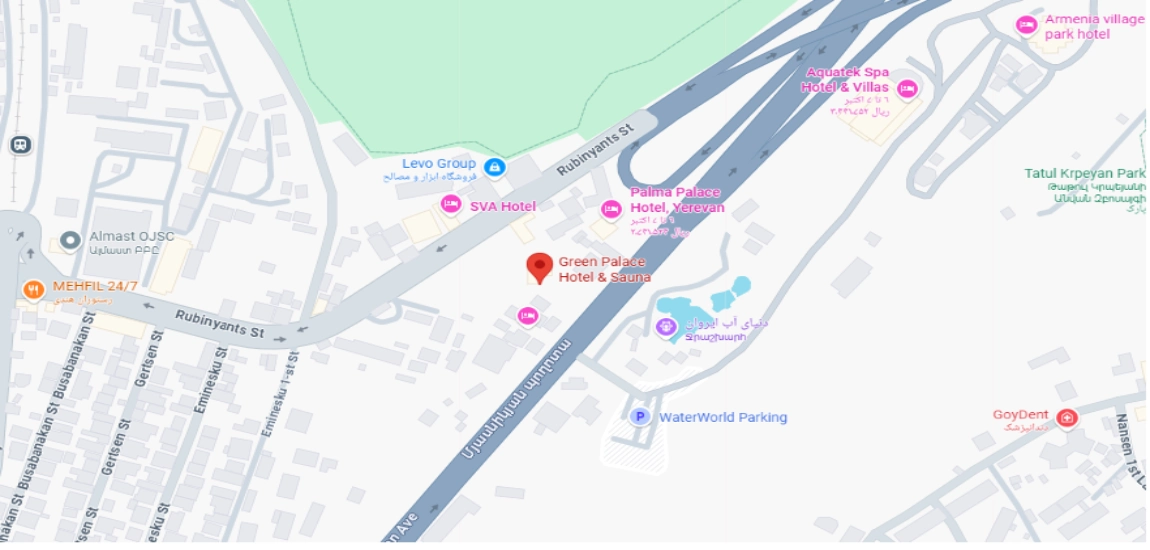
Task: Tap the purple water park marker
Action: click(x=666, y=326)
